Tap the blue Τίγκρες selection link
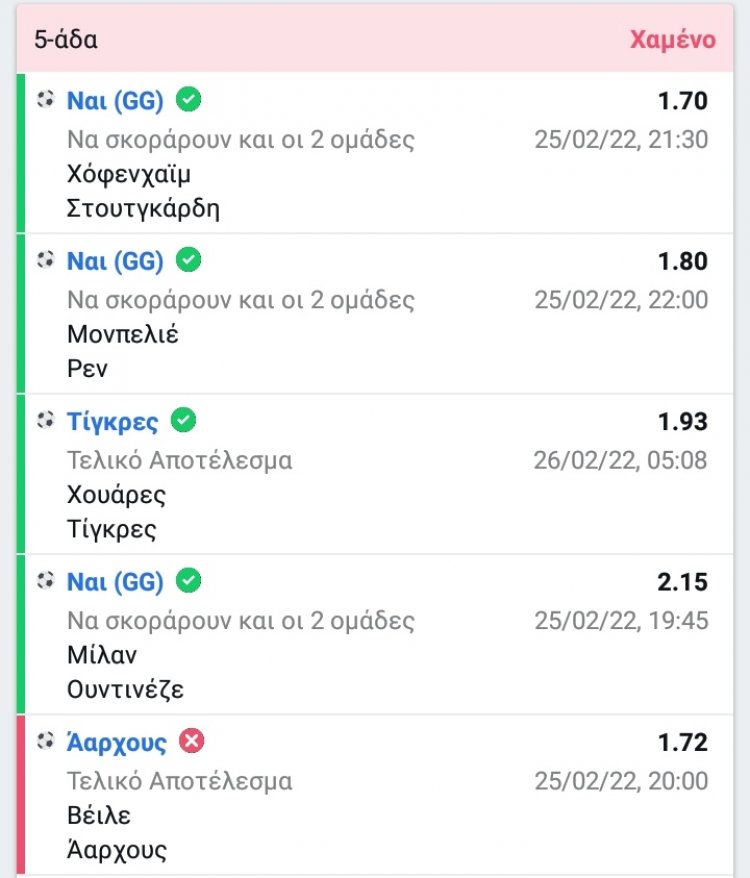This screenshot has height=878, width=750. click(112, 421)
